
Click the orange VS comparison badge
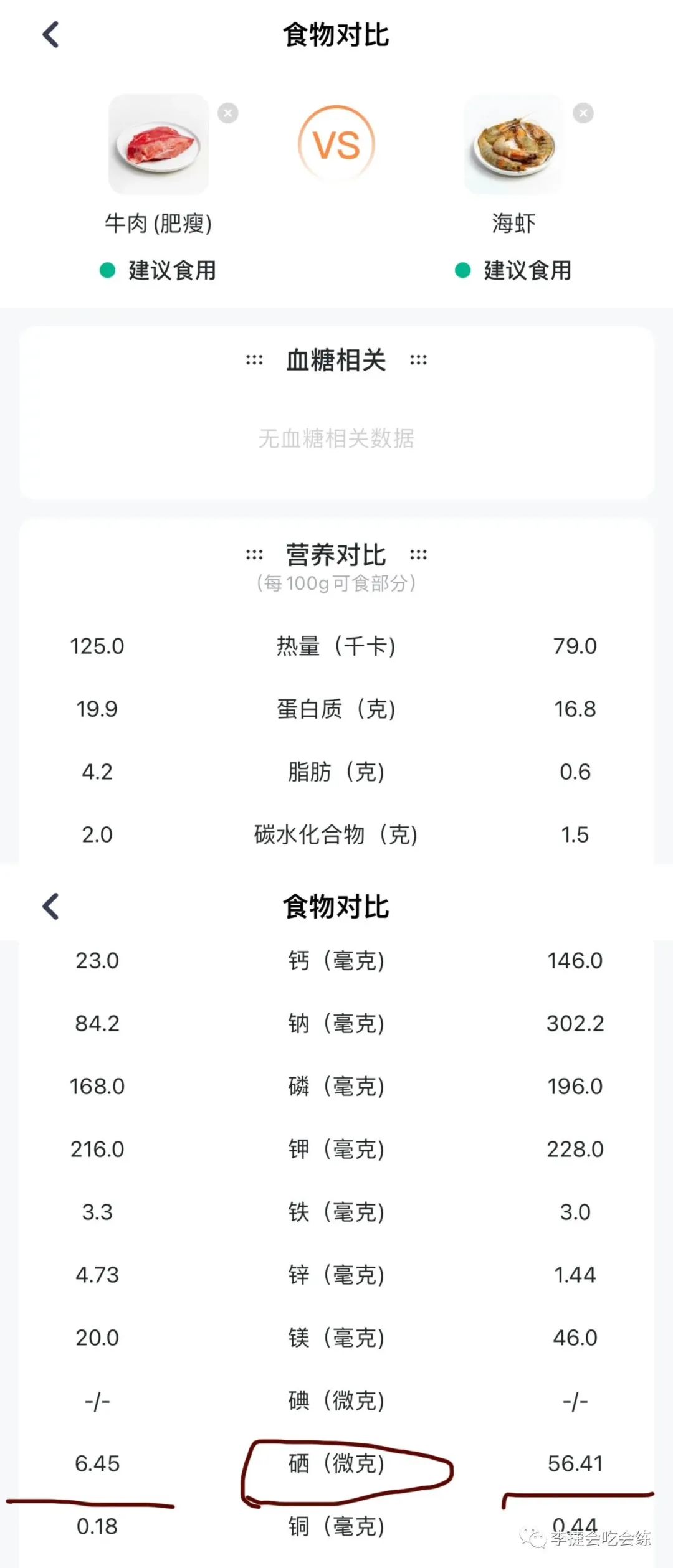point(336,144)
